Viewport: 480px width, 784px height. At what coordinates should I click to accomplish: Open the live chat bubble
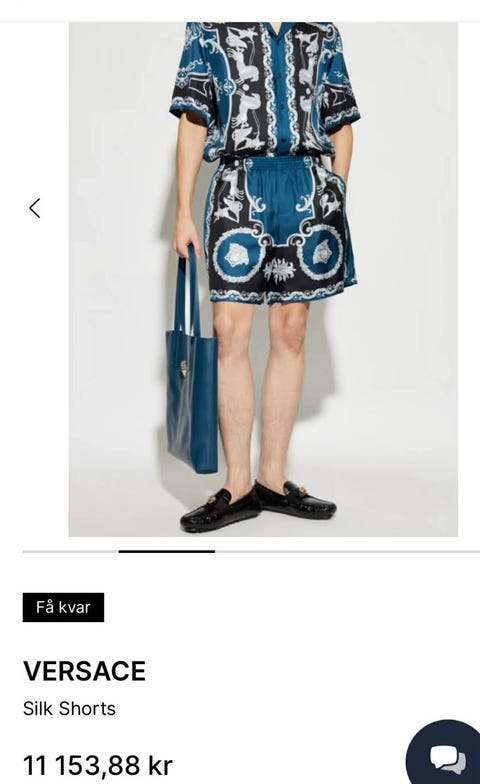[446, 754]
